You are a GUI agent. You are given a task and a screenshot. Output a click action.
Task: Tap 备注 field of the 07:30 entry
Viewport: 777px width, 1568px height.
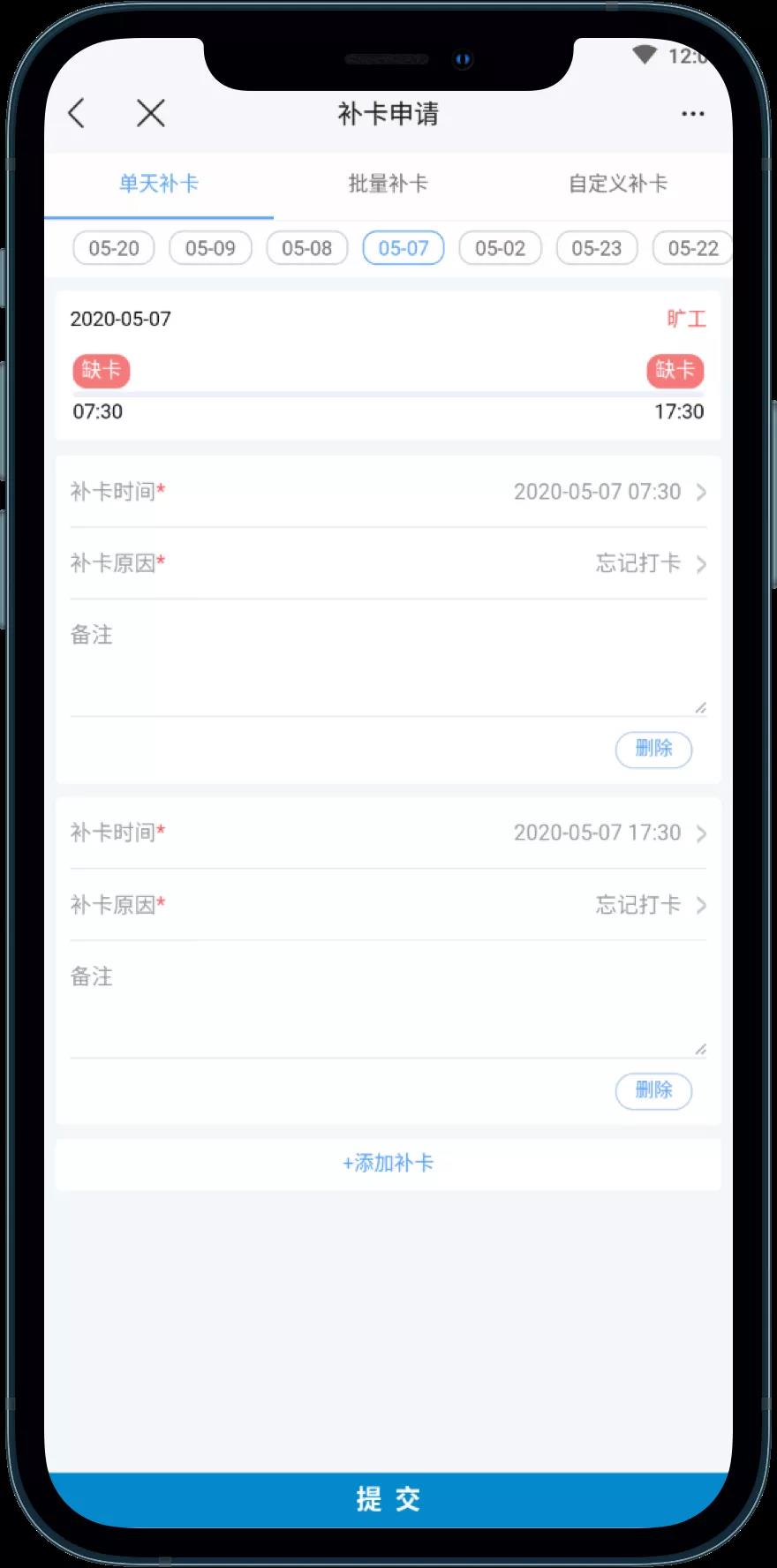point(388,658)
